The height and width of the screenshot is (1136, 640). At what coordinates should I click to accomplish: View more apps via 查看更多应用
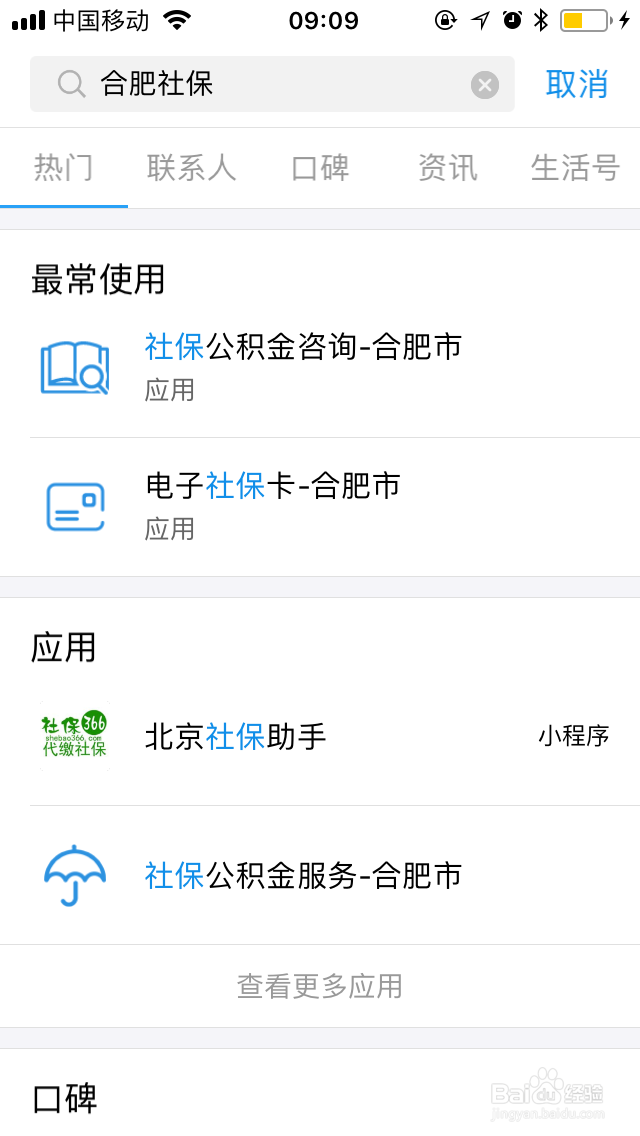320,986
